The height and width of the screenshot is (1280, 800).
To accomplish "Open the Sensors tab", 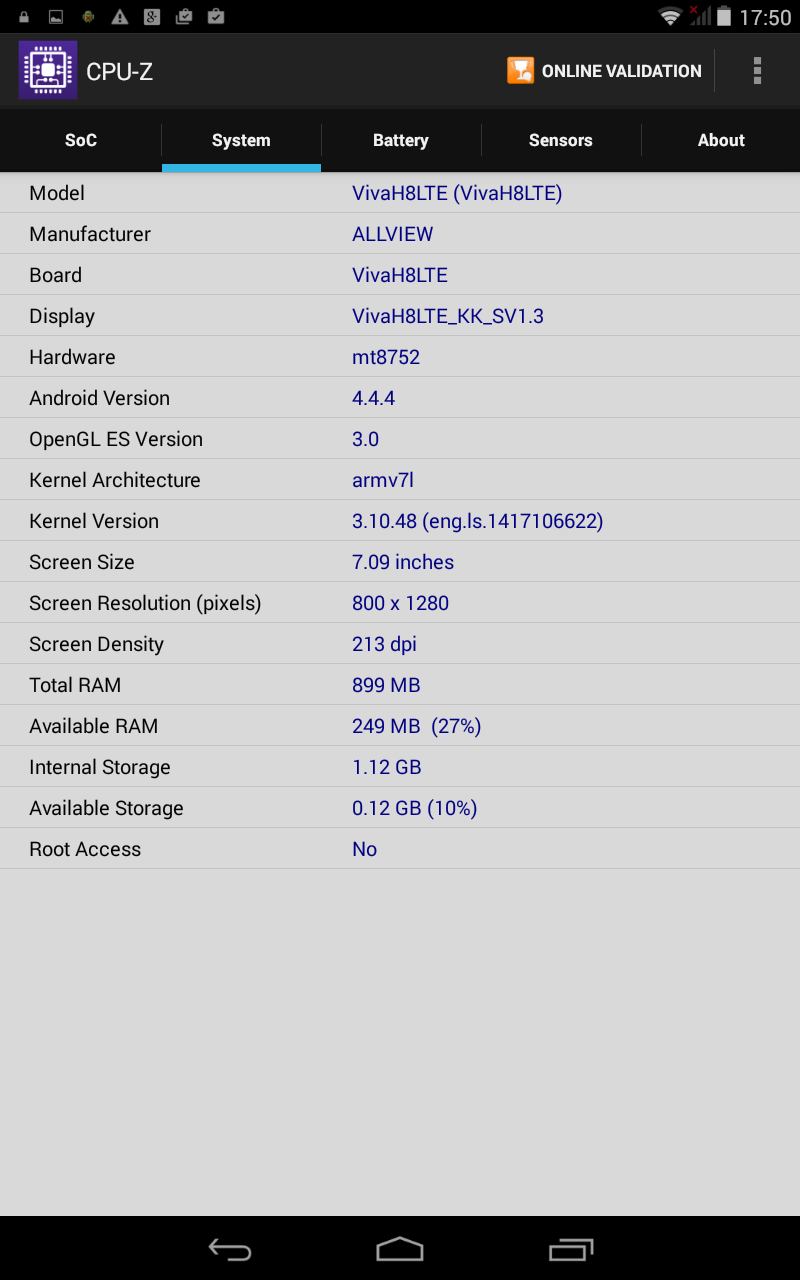I will (560, 140).
